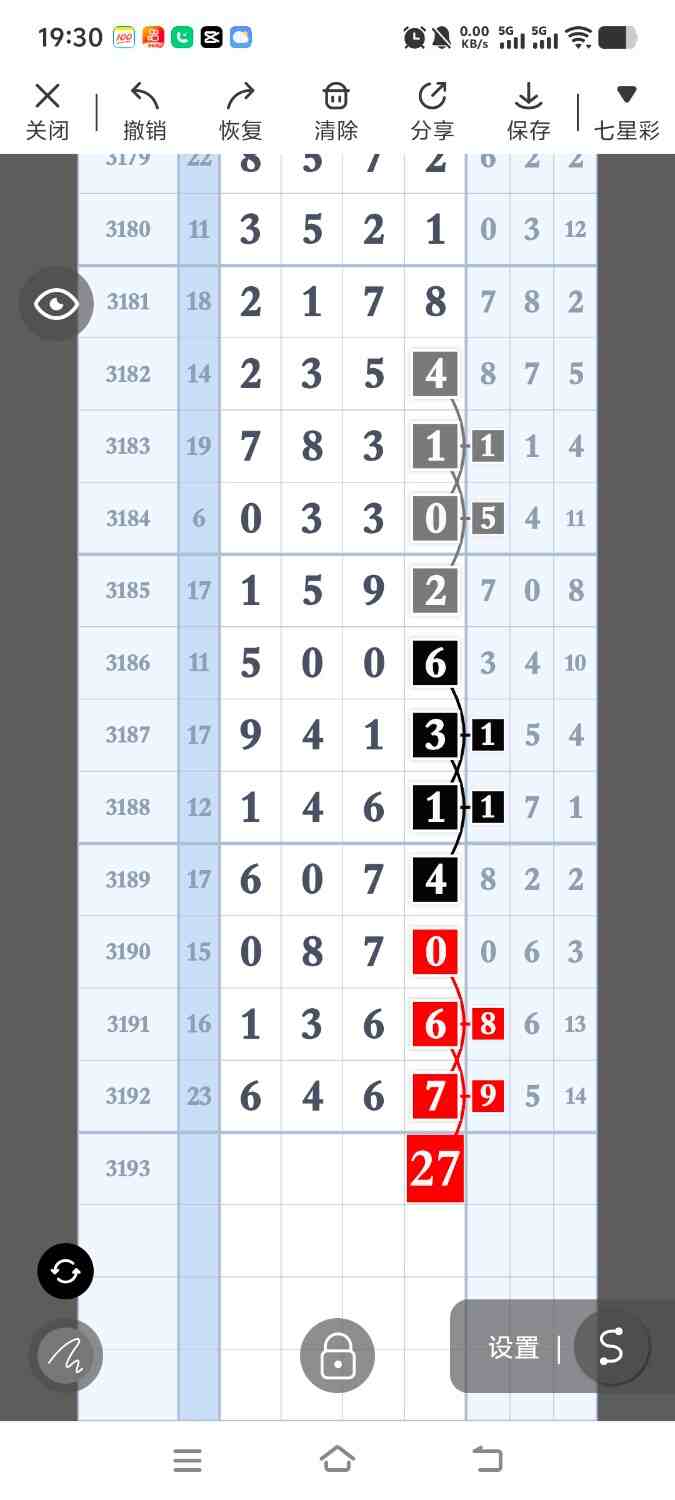Go to the system home screen
Image resolution: width=675 pixels, height=1500 pixels.
[337, 1460]
